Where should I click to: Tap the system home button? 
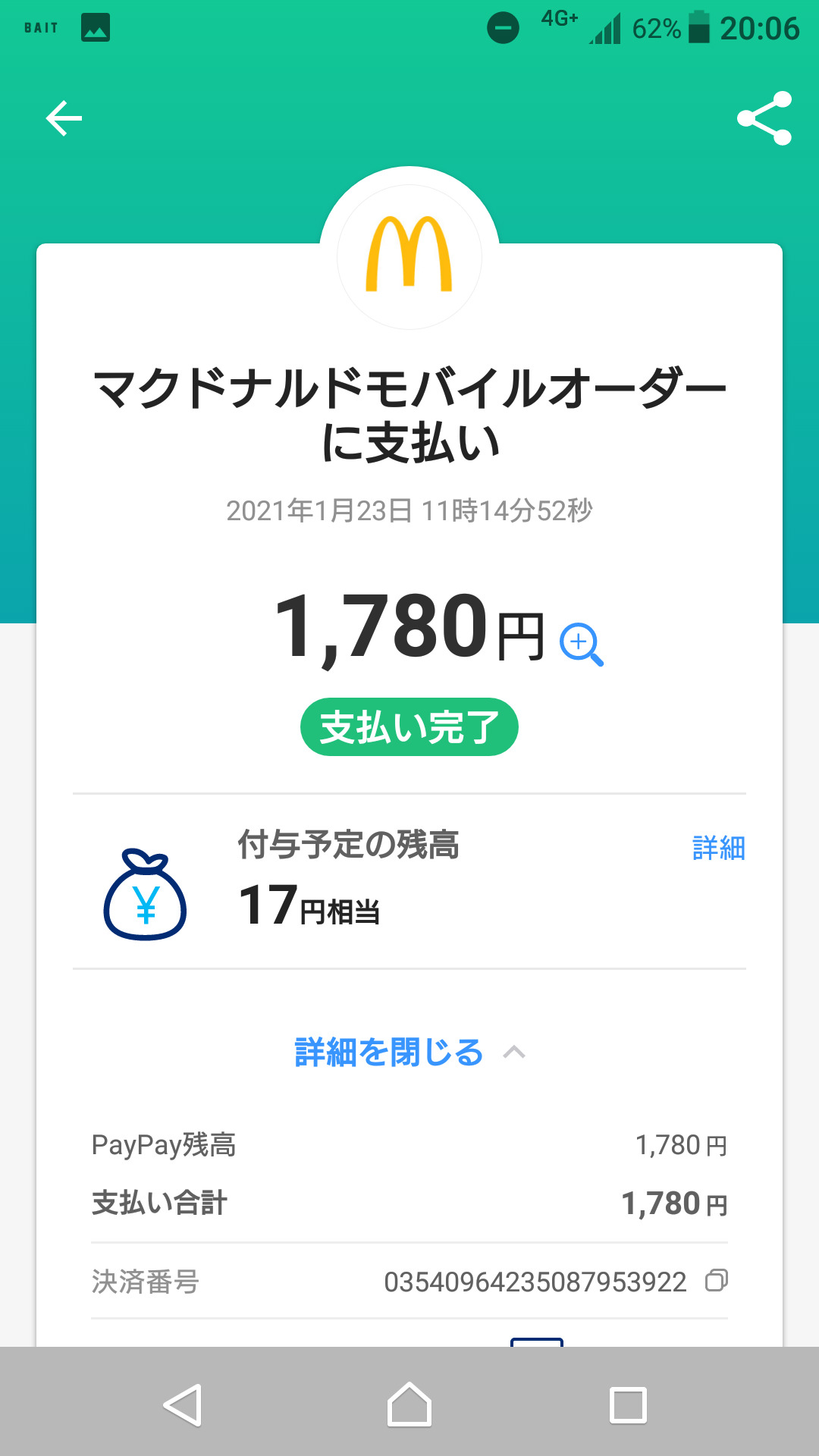coord(409,1404)
